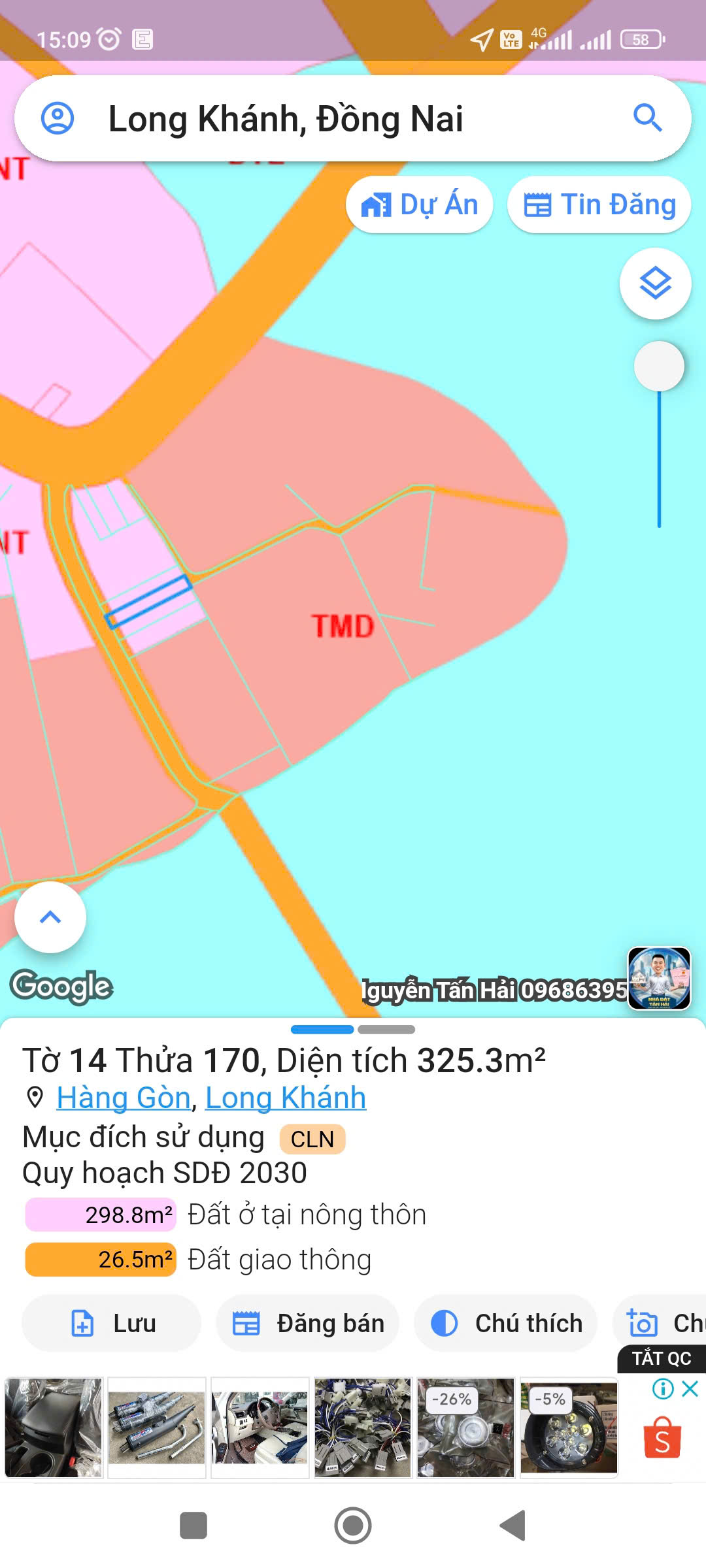This screenshot has width=706, height=1568.
Task: Go back with the system back button
Action: tap(513, 1526)
